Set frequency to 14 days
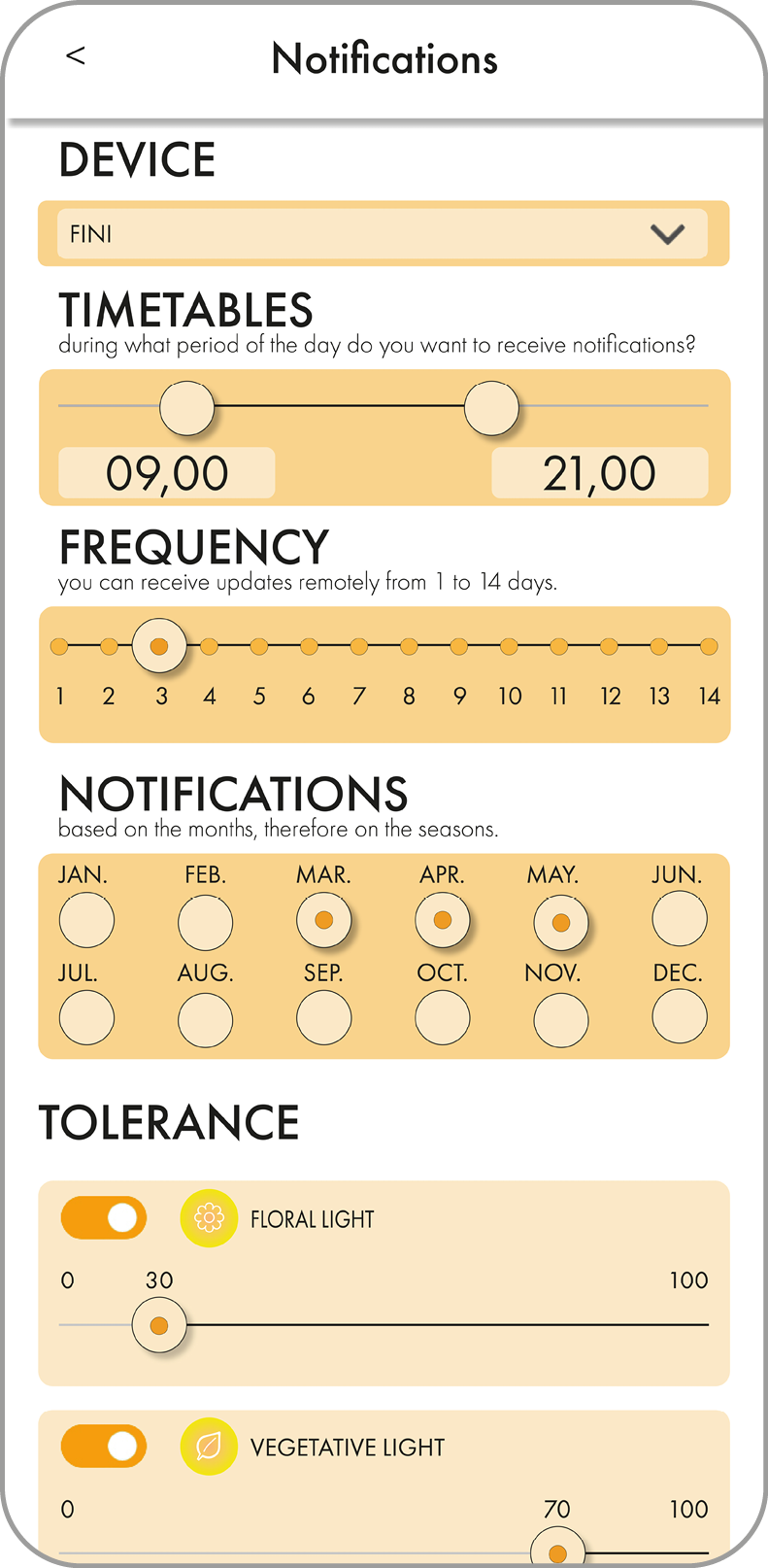 pos(709,646)
